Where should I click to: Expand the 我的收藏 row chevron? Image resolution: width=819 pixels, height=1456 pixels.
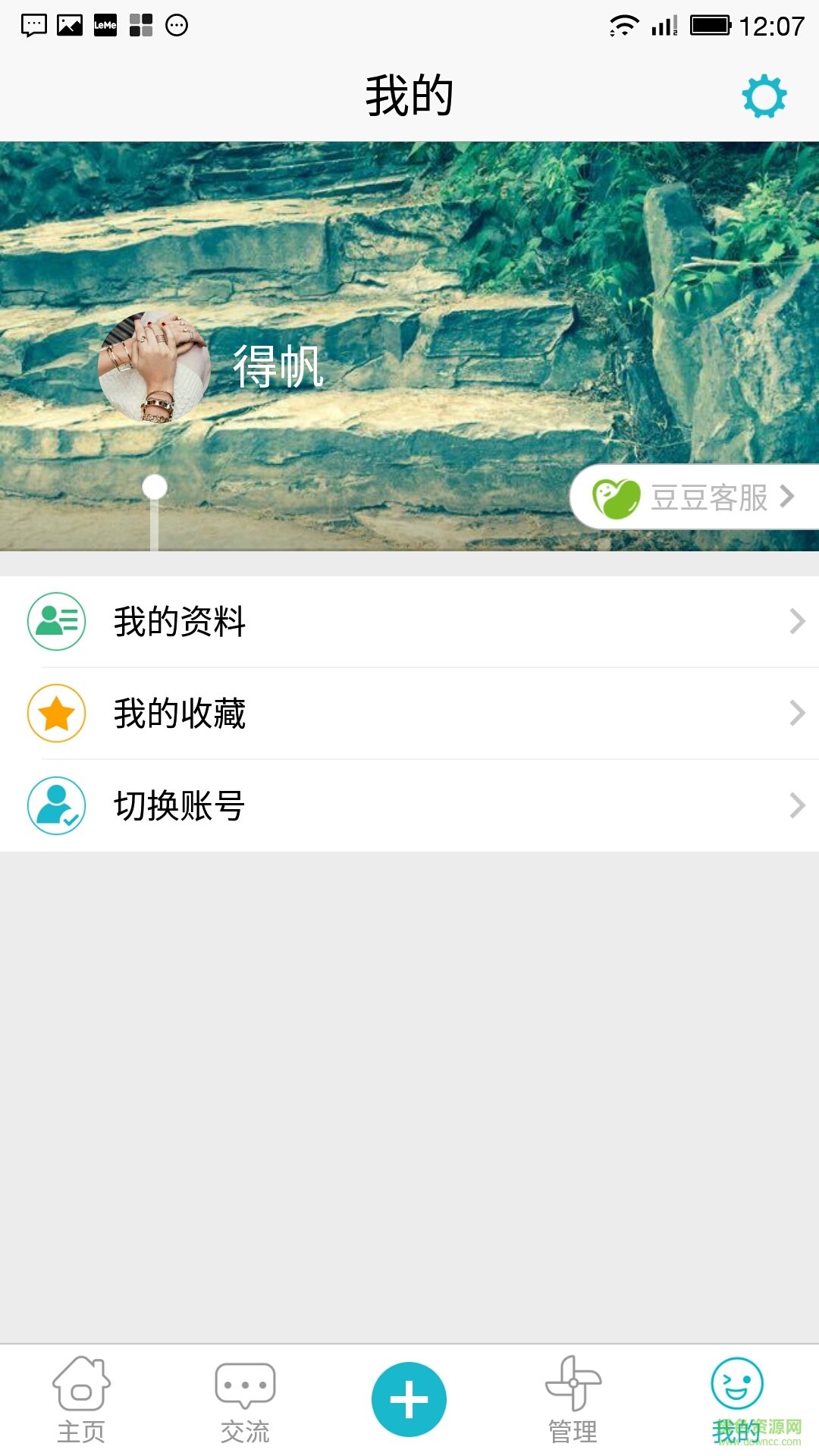pyautogui.click(x=796, y=713)
